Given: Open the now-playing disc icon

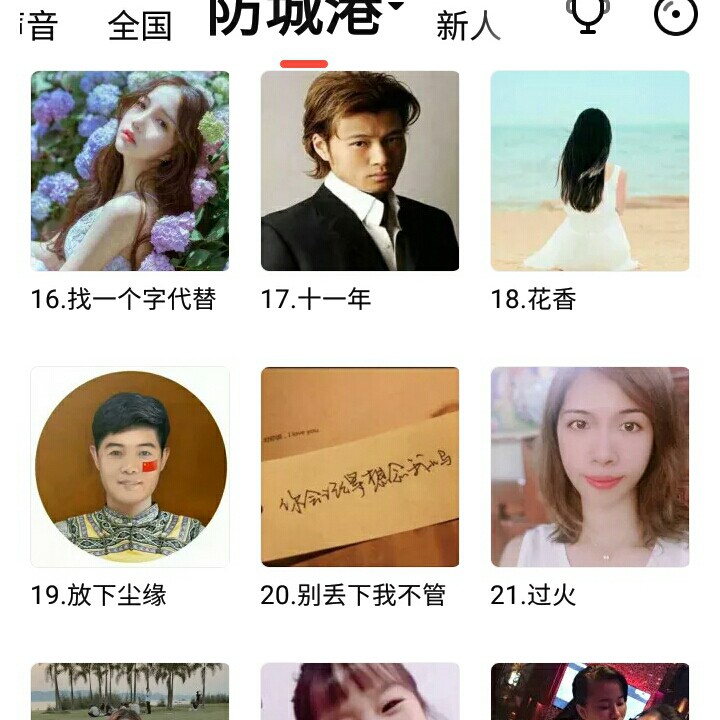Looking at the screenshot, I should pos(676,15).
